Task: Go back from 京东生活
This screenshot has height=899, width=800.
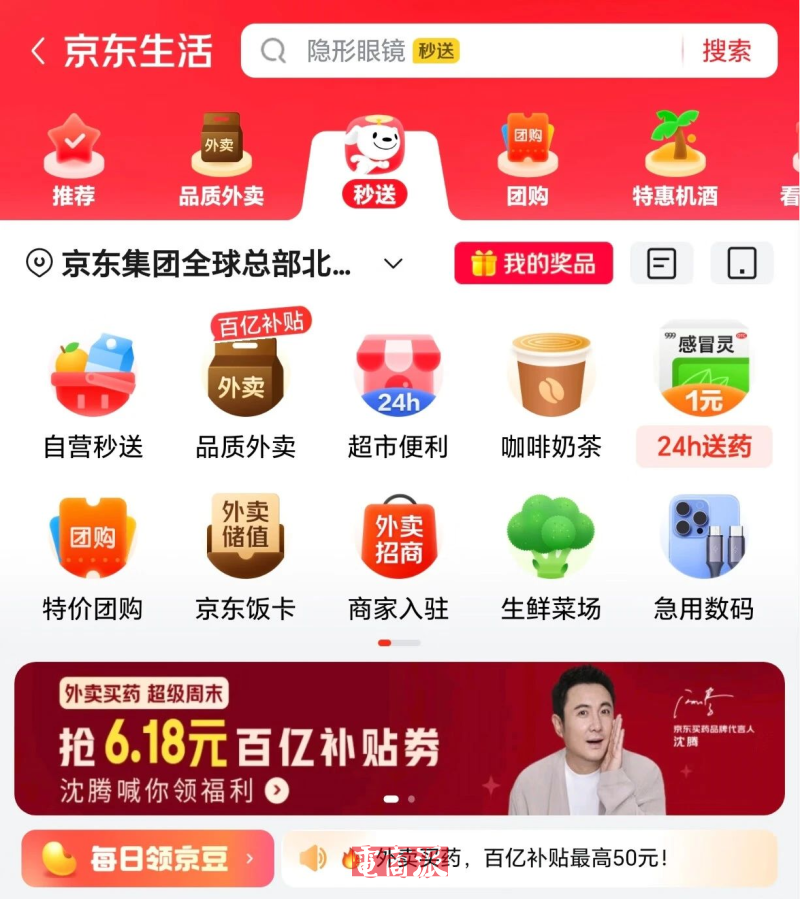Action: click(38, 51)
